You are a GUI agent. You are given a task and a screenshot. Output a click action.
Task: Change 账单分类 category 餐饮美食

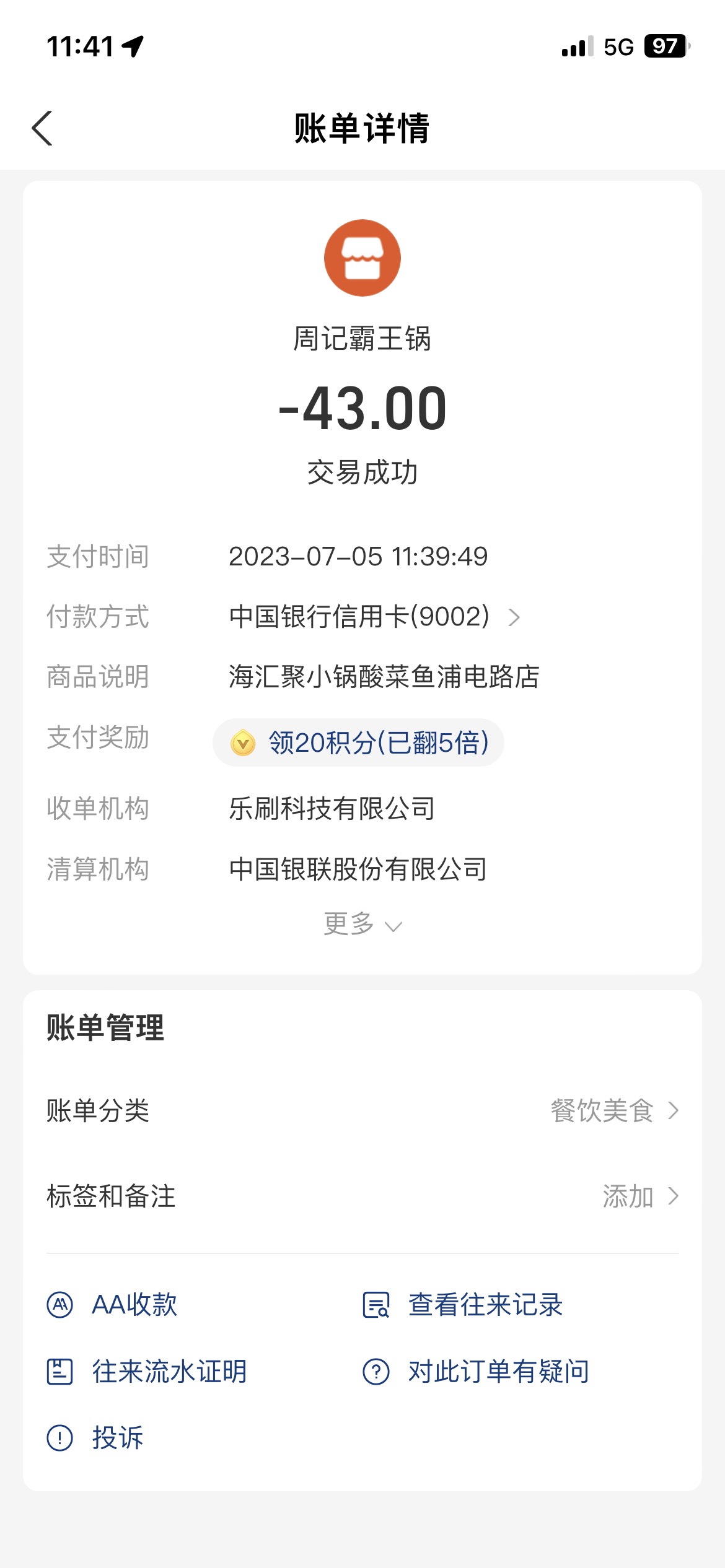[x=362, y=1110]
